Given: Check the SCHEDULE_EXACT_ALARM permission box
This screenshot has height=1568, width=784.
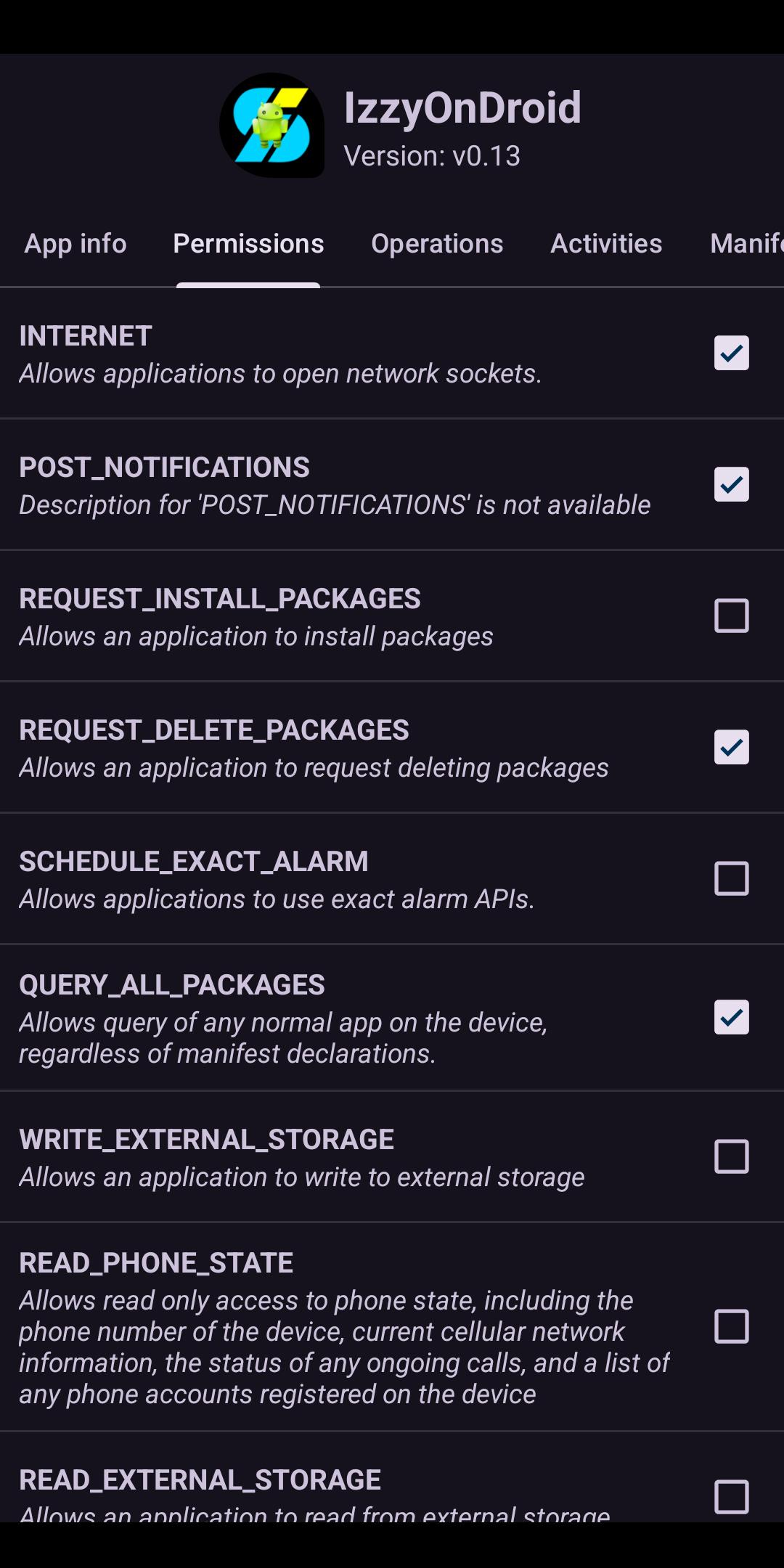Looking at the screenshot, I should pos(731,878).
